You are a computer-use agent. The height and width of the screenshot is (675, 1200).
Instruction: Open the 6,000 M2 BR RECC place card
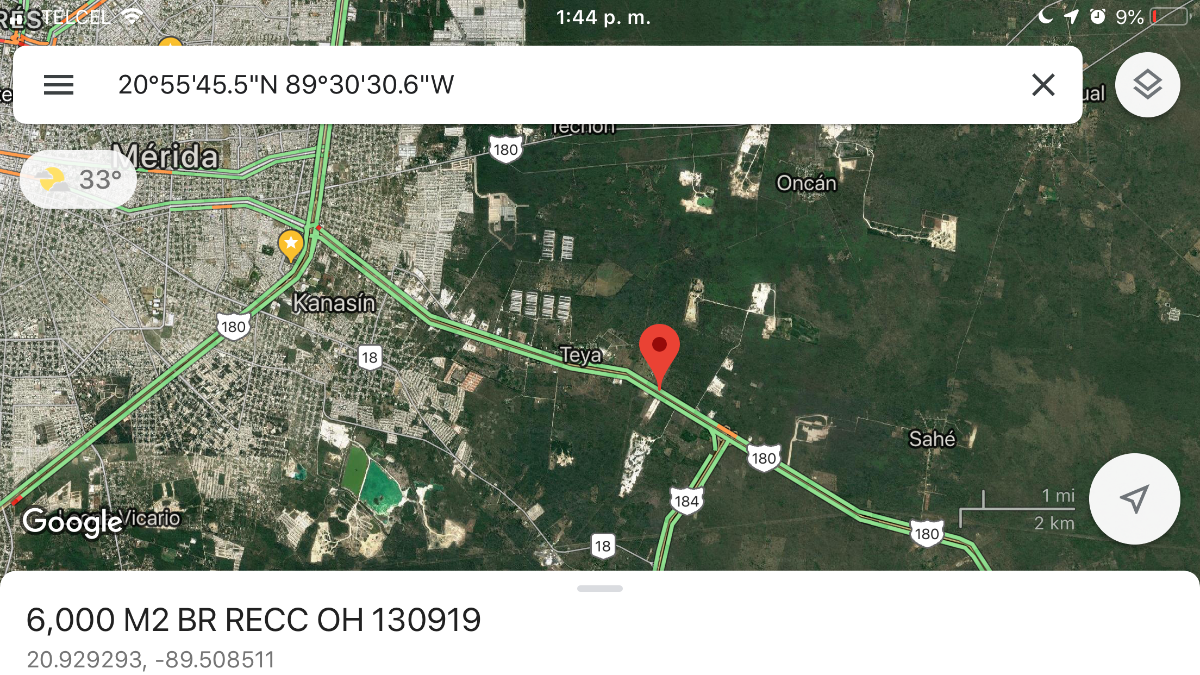coord(253,621)
